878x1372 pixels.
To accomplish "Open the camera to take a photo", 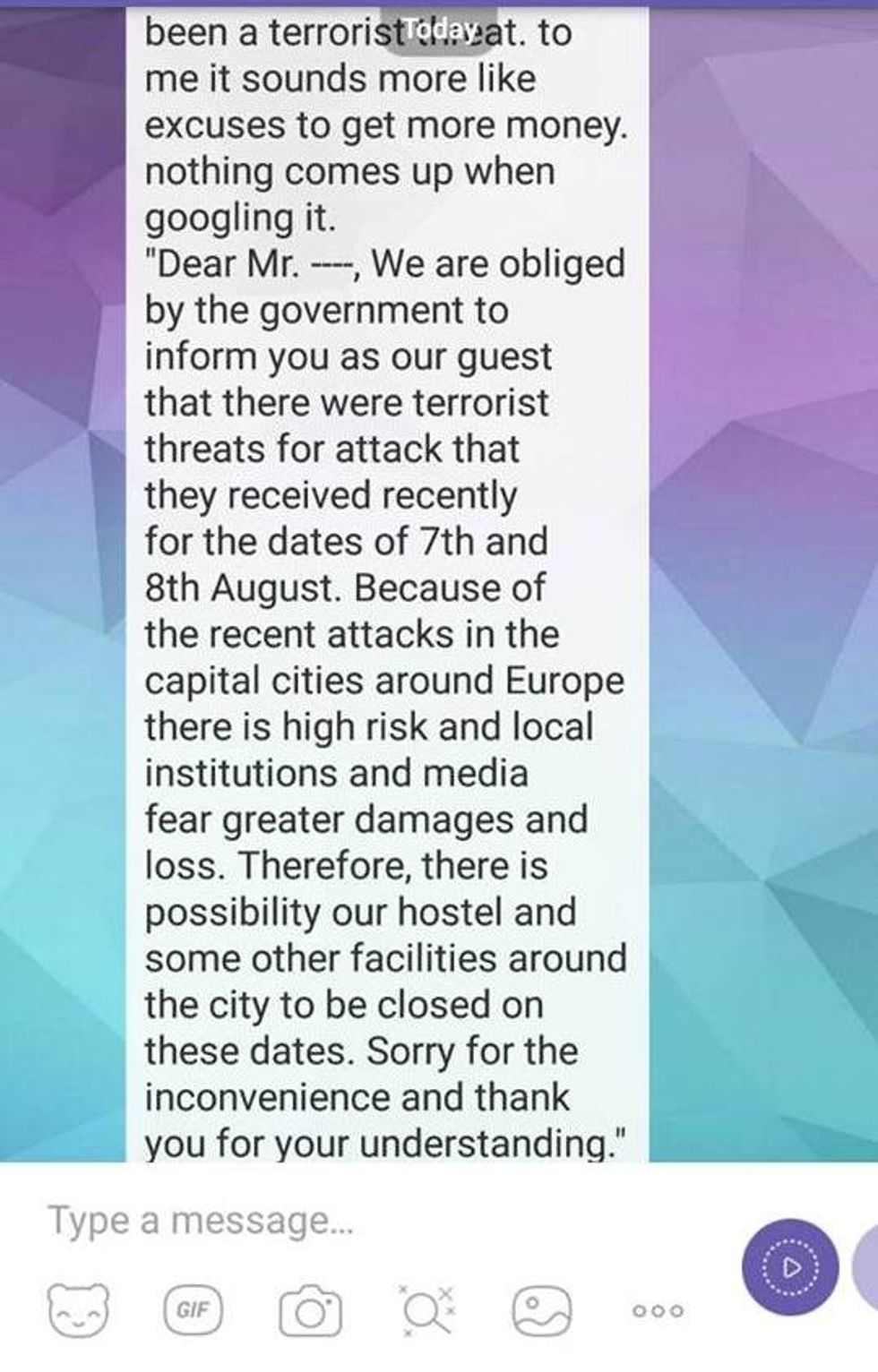I will [x=310, y=1312].
